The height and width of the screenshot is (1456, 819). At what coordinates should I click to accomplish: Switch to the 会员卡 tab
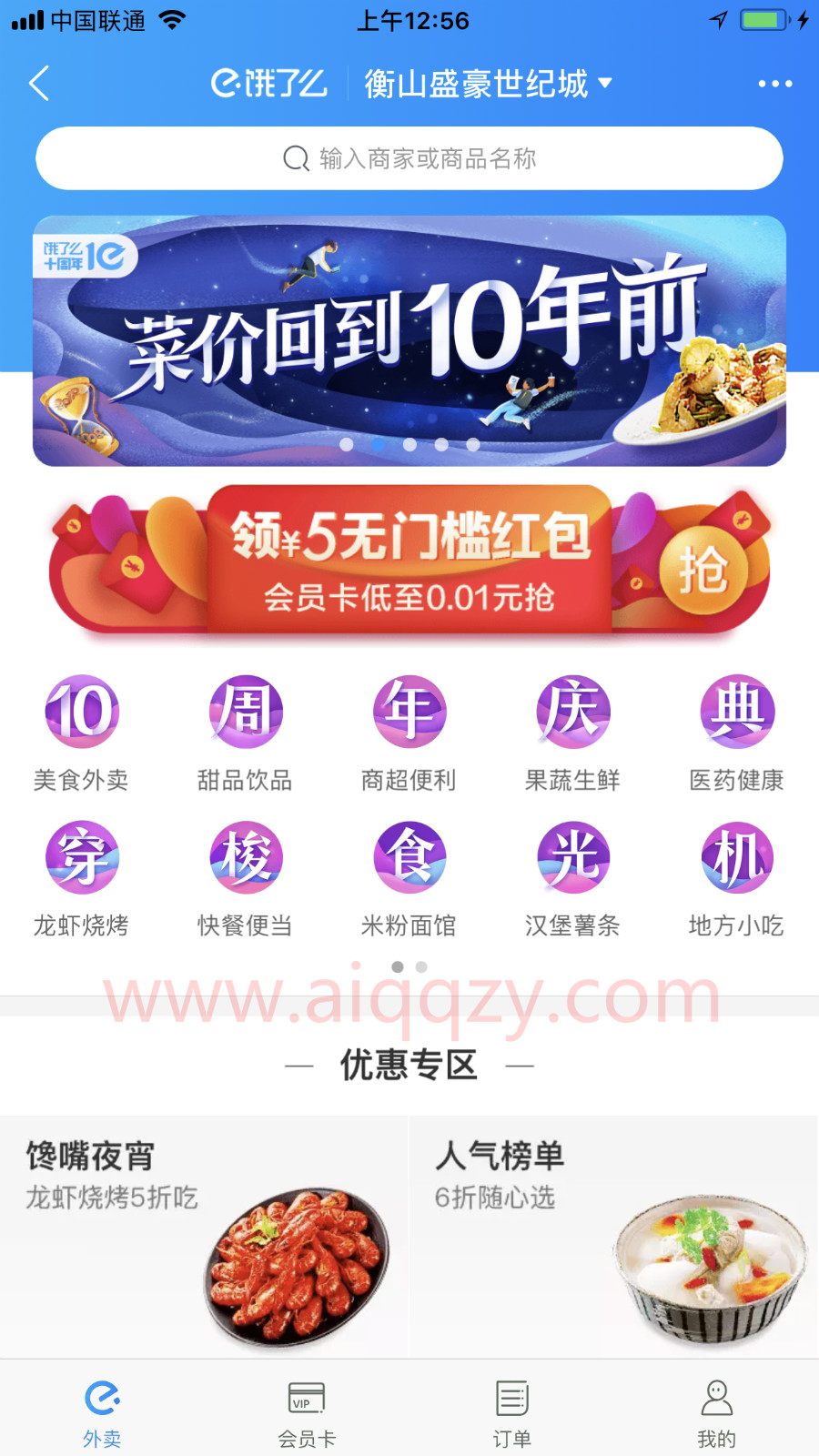coord(307,1412)
